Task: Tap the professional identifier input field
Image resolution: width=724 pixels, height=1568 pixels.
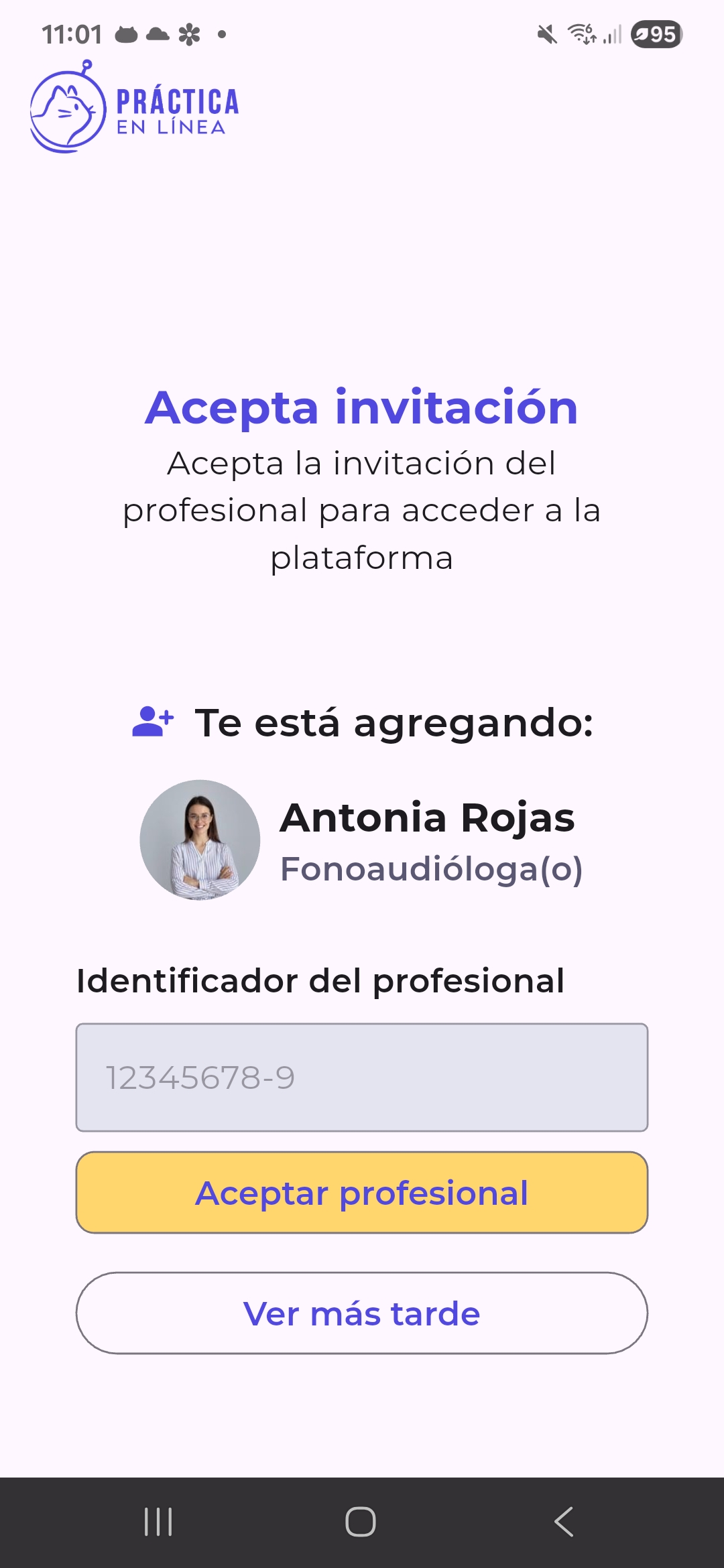Action: point(362,1077)
